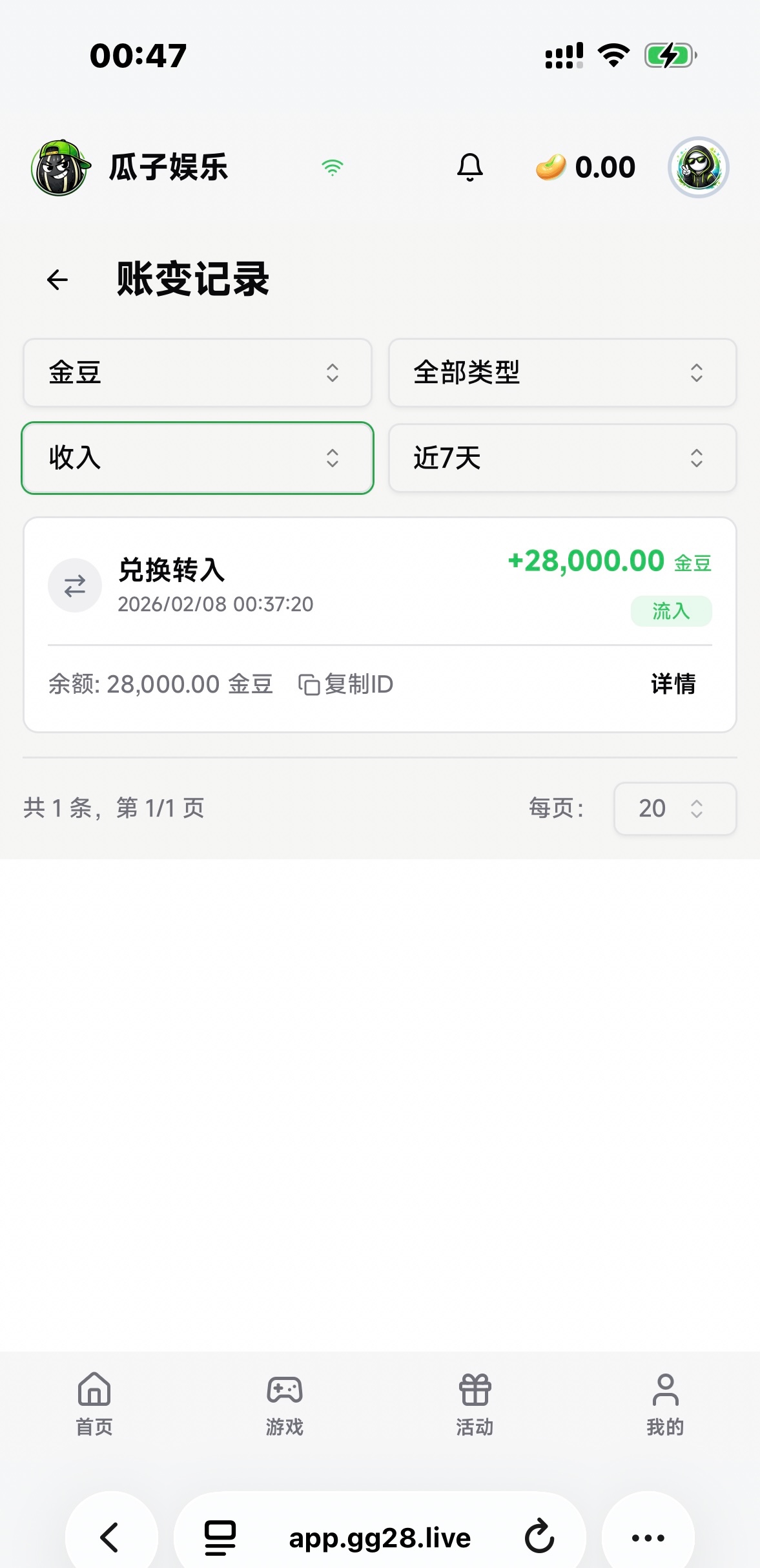Open the browser's more options menu
This screenshot has height=1568, width=760.
click(x=648, y=1537)
